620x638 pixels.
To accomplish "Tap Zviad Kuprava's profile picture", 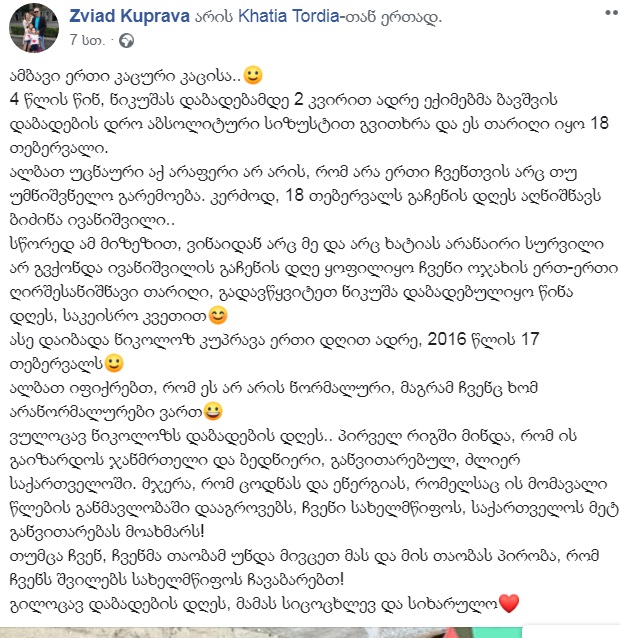I will (x=28, y=29).
